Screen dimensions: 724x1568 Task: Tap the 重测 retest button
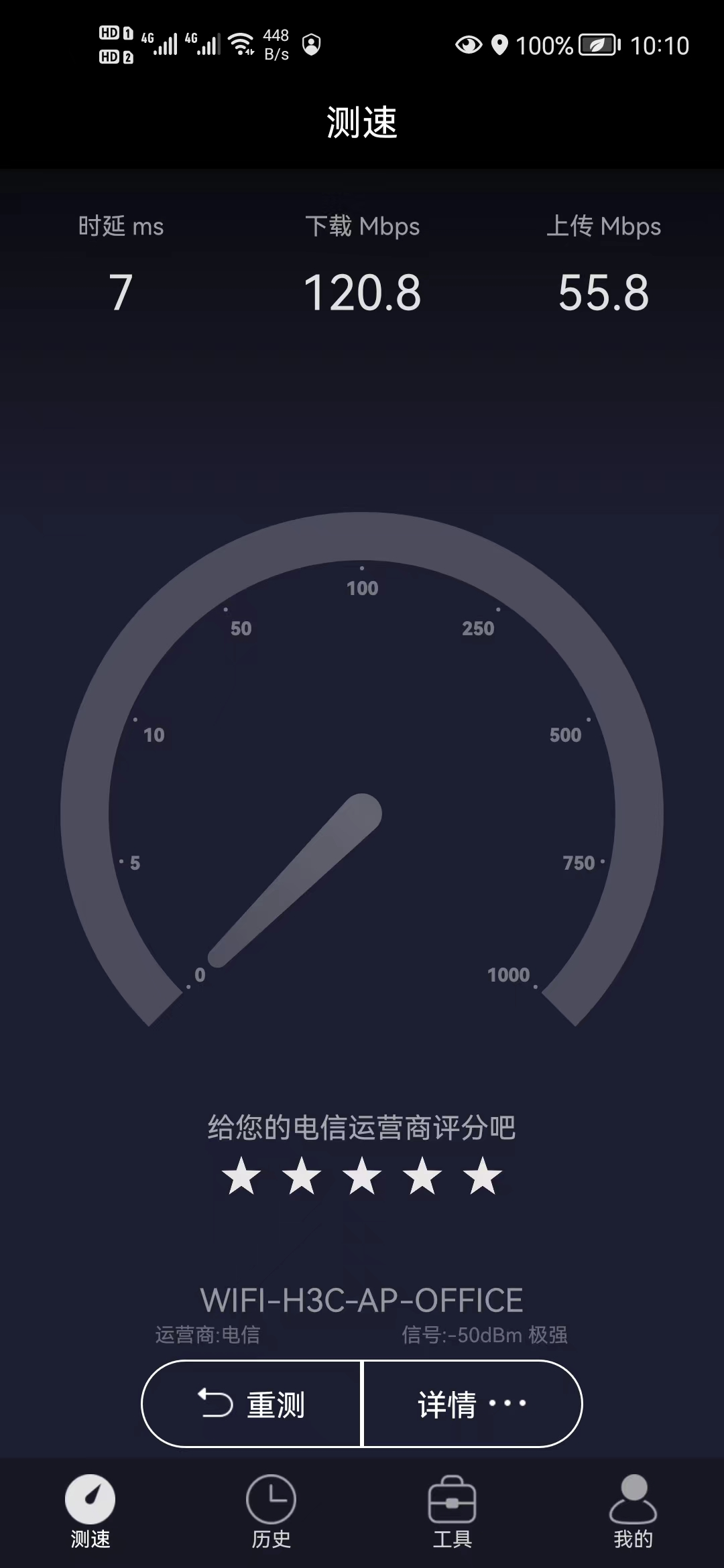(252, 1404)
